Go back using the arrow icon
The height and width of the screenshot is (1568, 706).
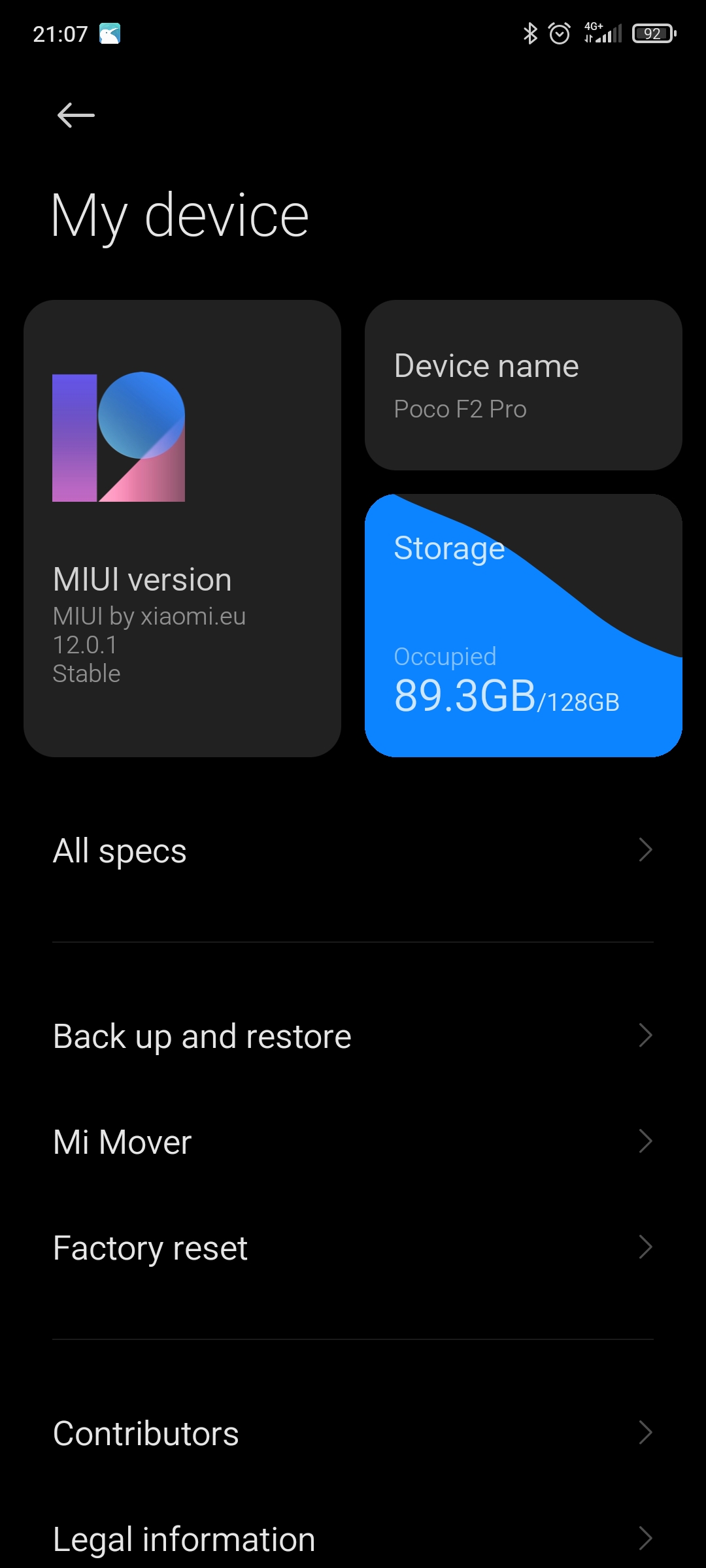click(76, 116)
